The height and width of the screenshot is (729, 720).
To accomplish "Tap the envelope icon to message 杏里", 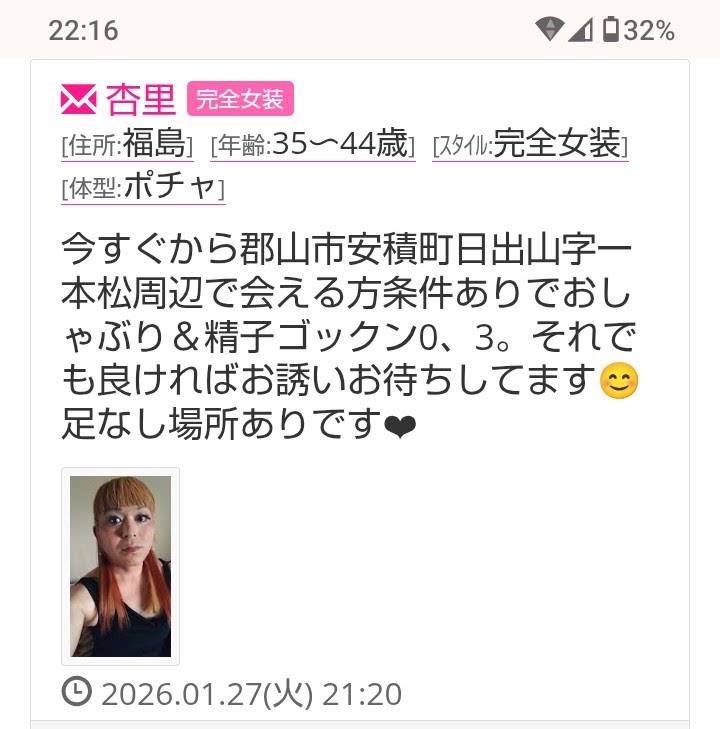I will pyautogui.click(x=78, y=99).
